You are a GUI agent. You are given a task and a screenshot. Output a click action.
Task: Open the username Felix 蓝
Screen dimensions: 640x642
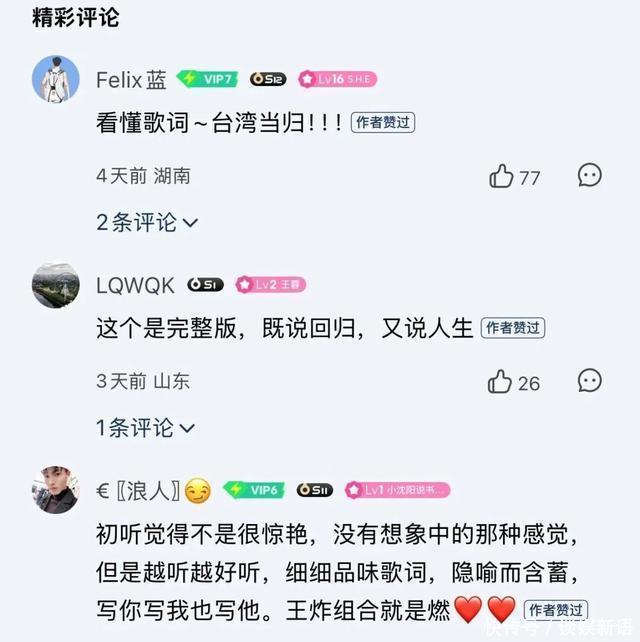pos(131,79)
